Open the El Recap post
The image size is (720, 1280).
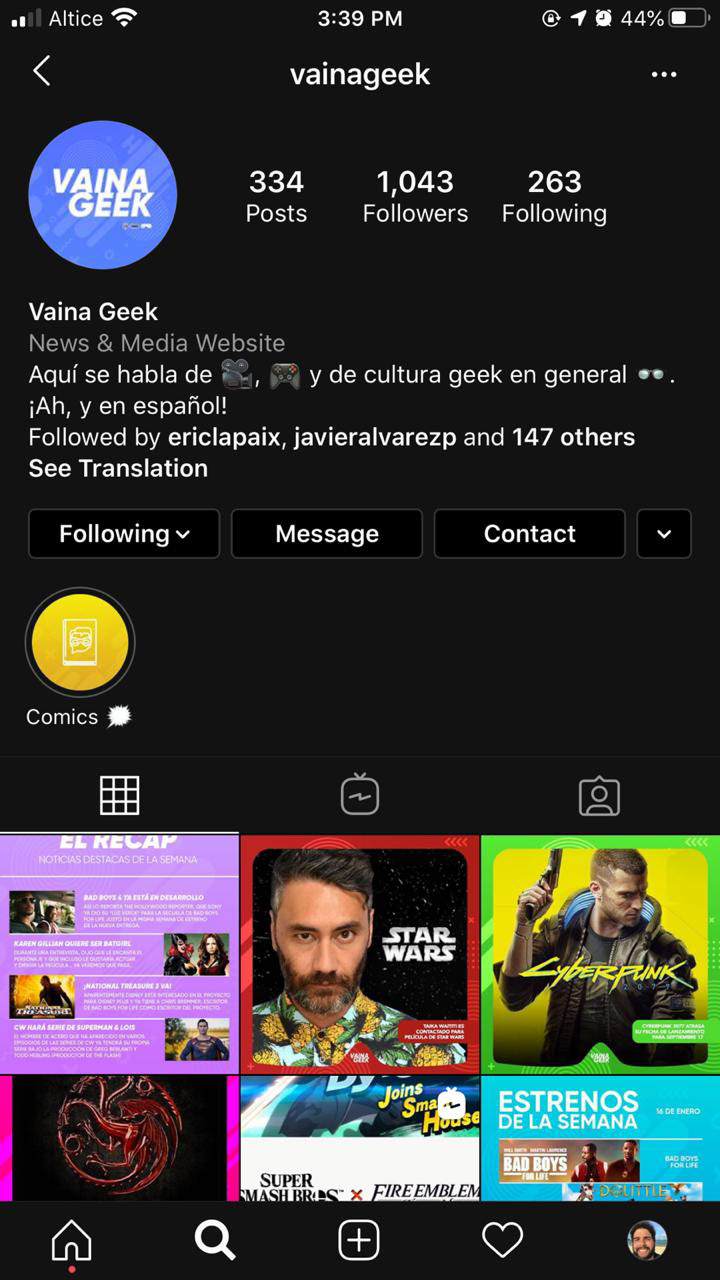pos(119,953)
